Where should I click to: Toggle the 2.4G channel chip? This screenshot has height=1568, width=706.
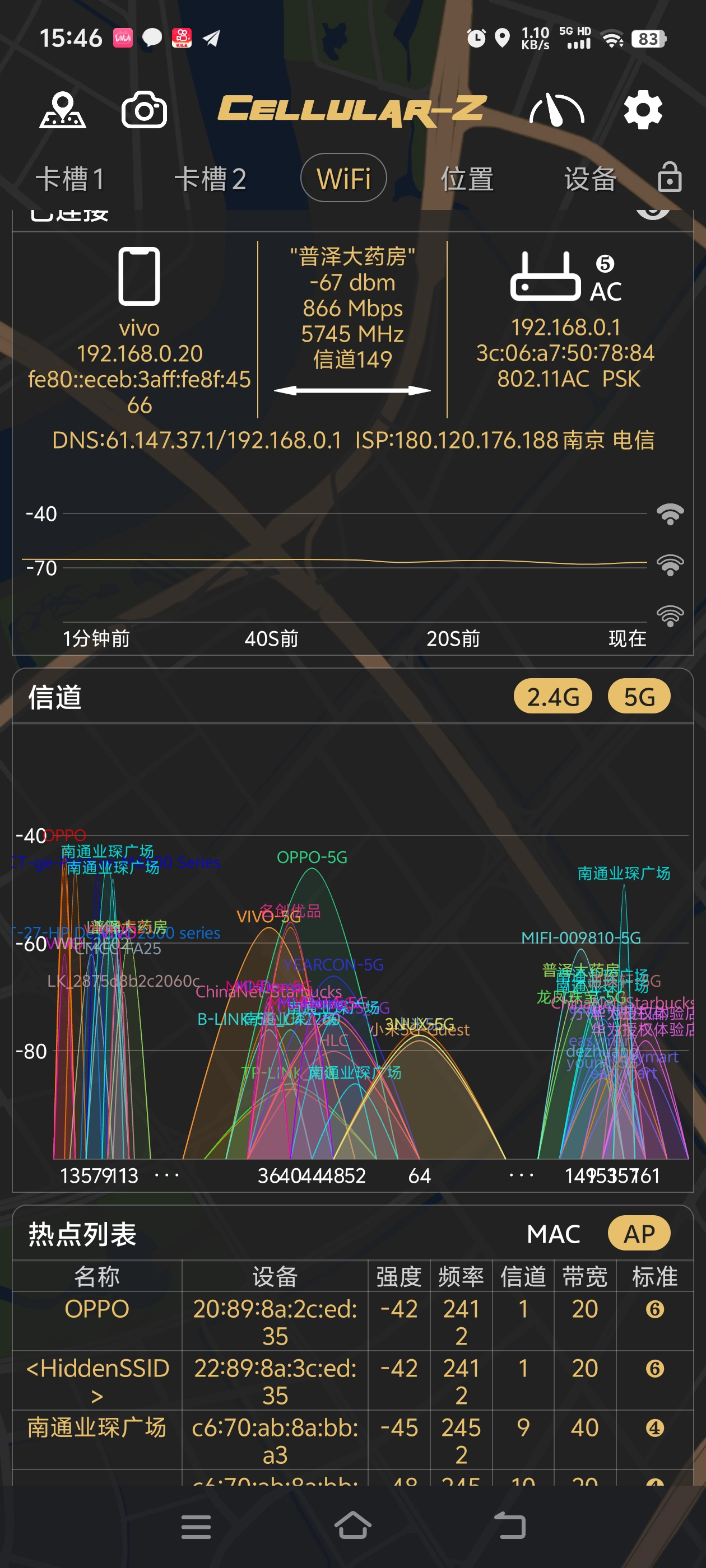(x=552, y=696)
